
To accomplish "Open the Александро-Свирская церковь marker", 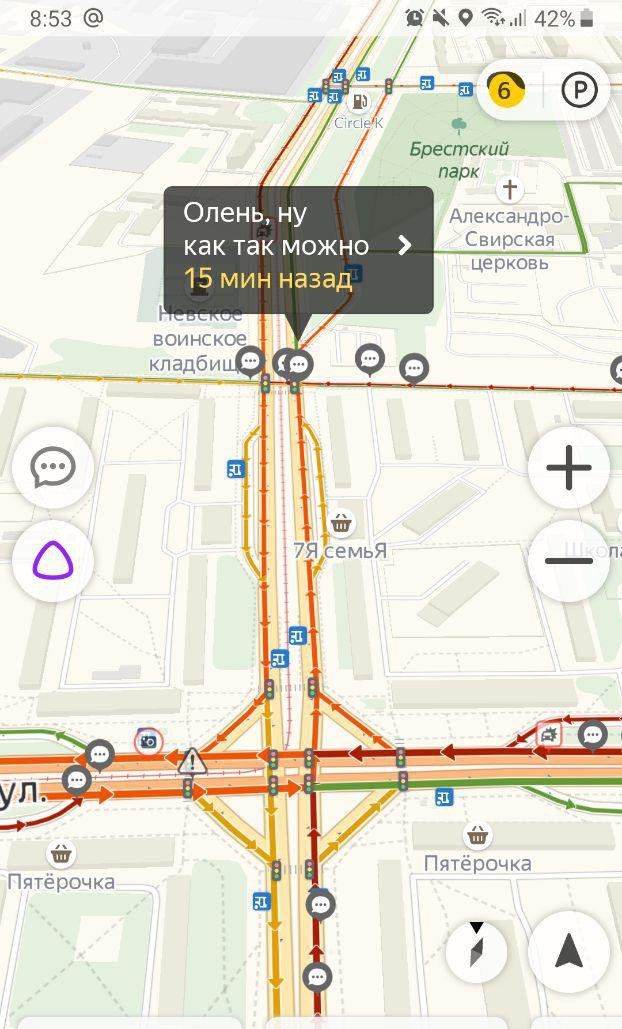I will point(510,190).
